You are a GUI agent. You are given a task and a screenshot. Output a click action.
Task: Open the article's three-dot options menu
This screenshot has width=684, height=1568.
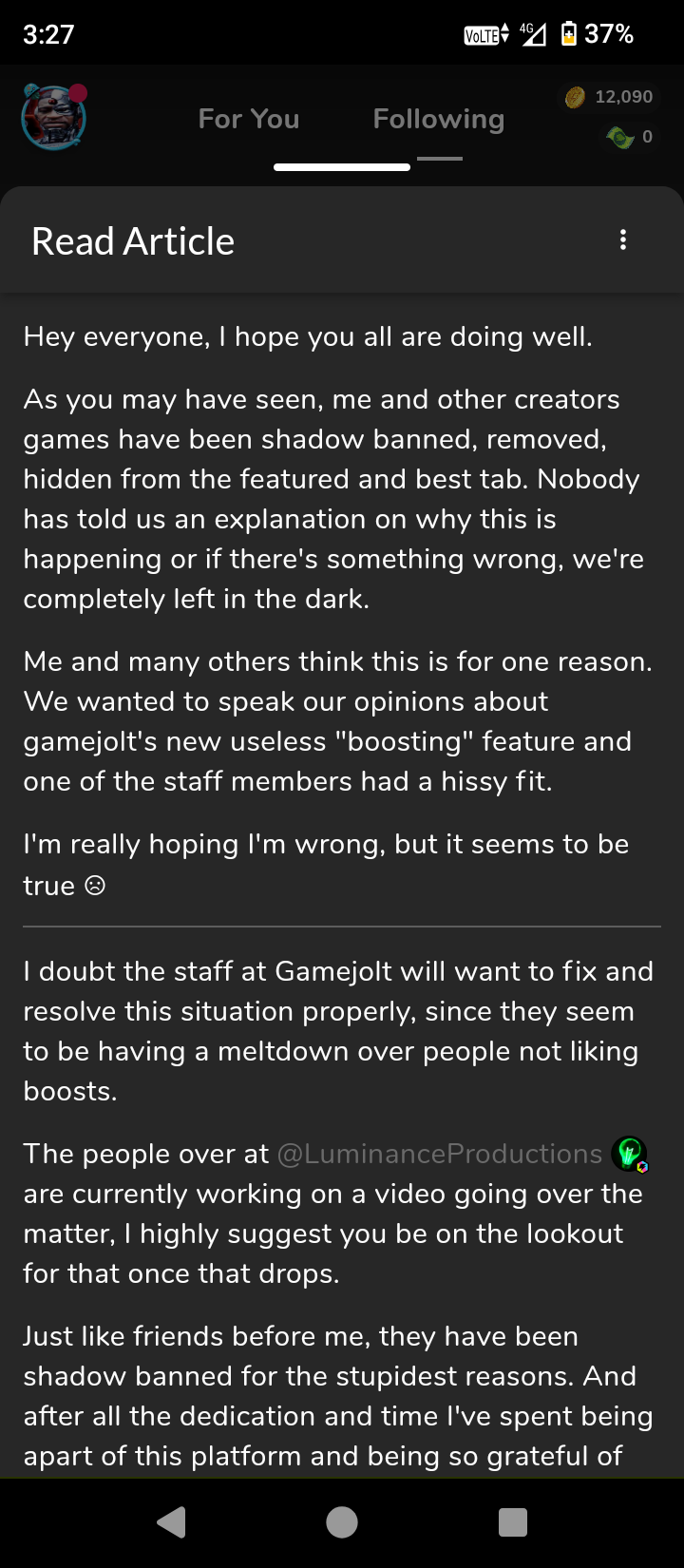point(623,239)
